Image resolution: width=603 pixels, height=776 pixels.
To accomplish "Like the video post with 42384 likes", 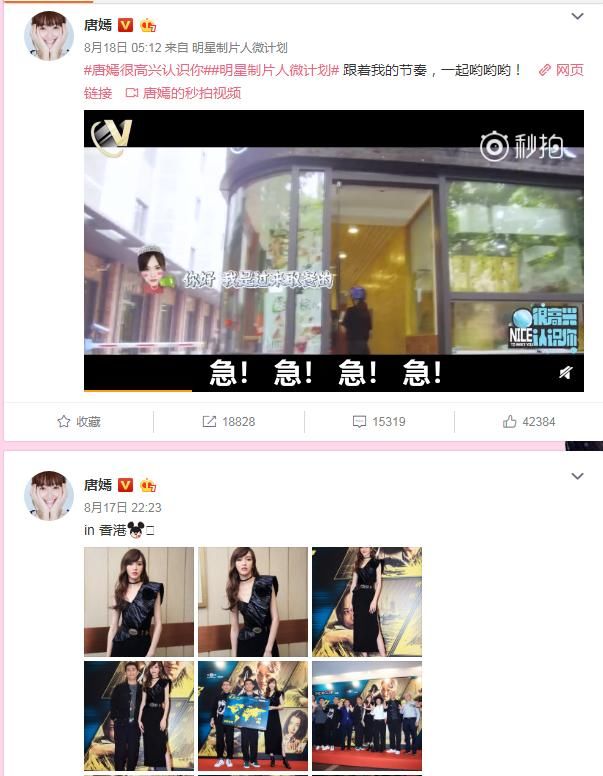I will [x=529, y=422].
